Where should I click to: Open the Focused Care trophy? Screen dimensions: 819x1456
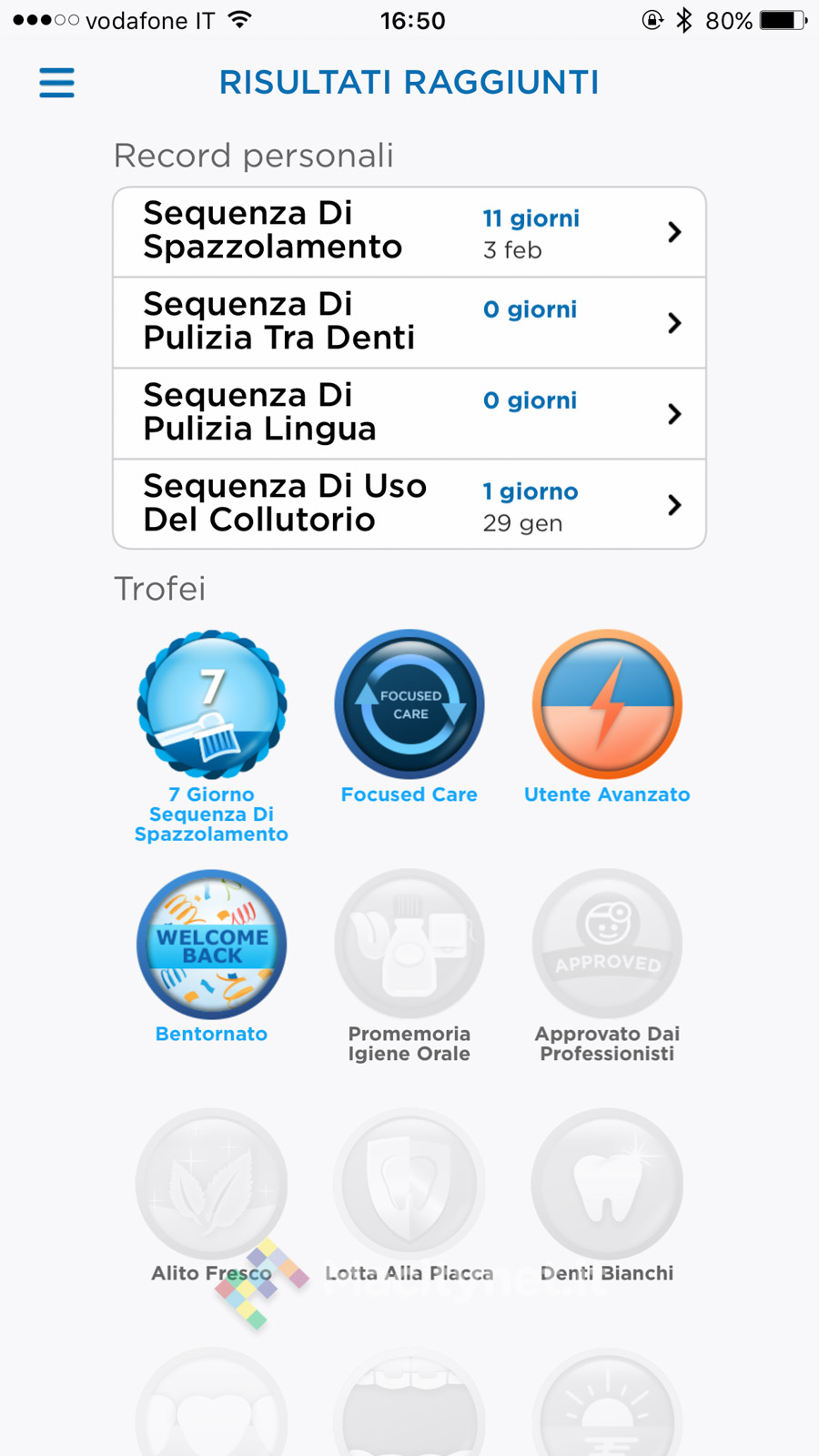(409, 705)
